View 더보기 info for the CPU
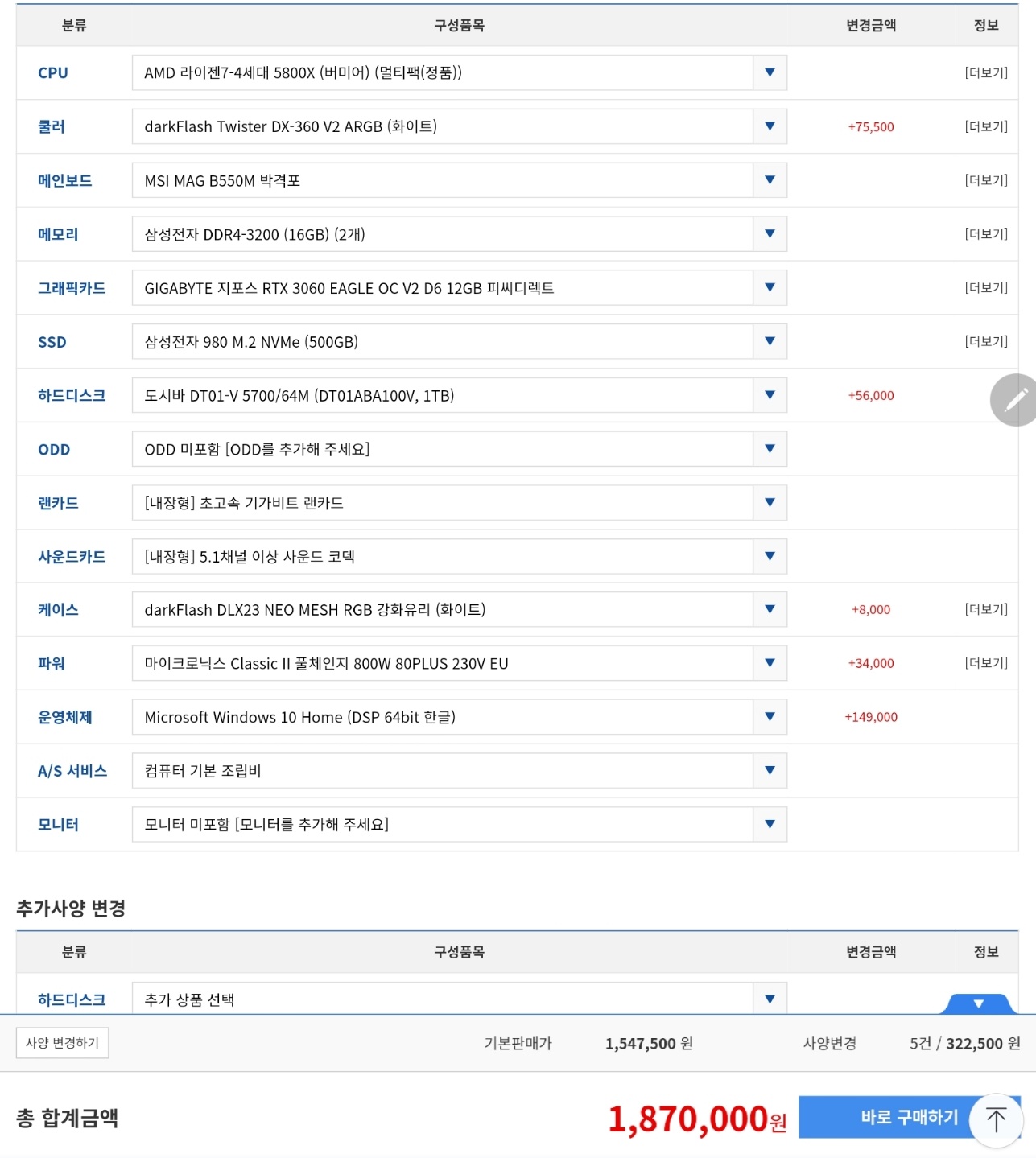This screenshot has height=1158, width=1036. point(985,73)
